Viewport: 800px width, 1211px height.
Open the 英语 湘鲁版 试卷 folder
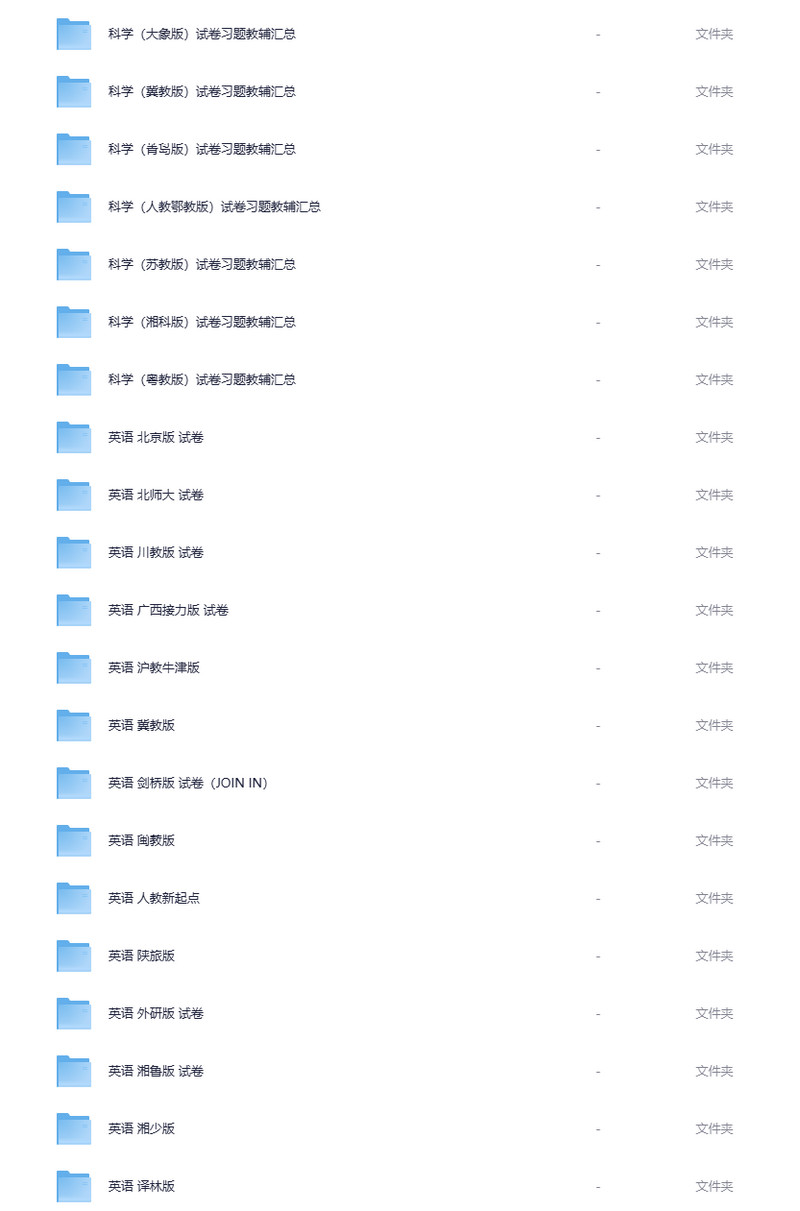(x=156, y=1071)
